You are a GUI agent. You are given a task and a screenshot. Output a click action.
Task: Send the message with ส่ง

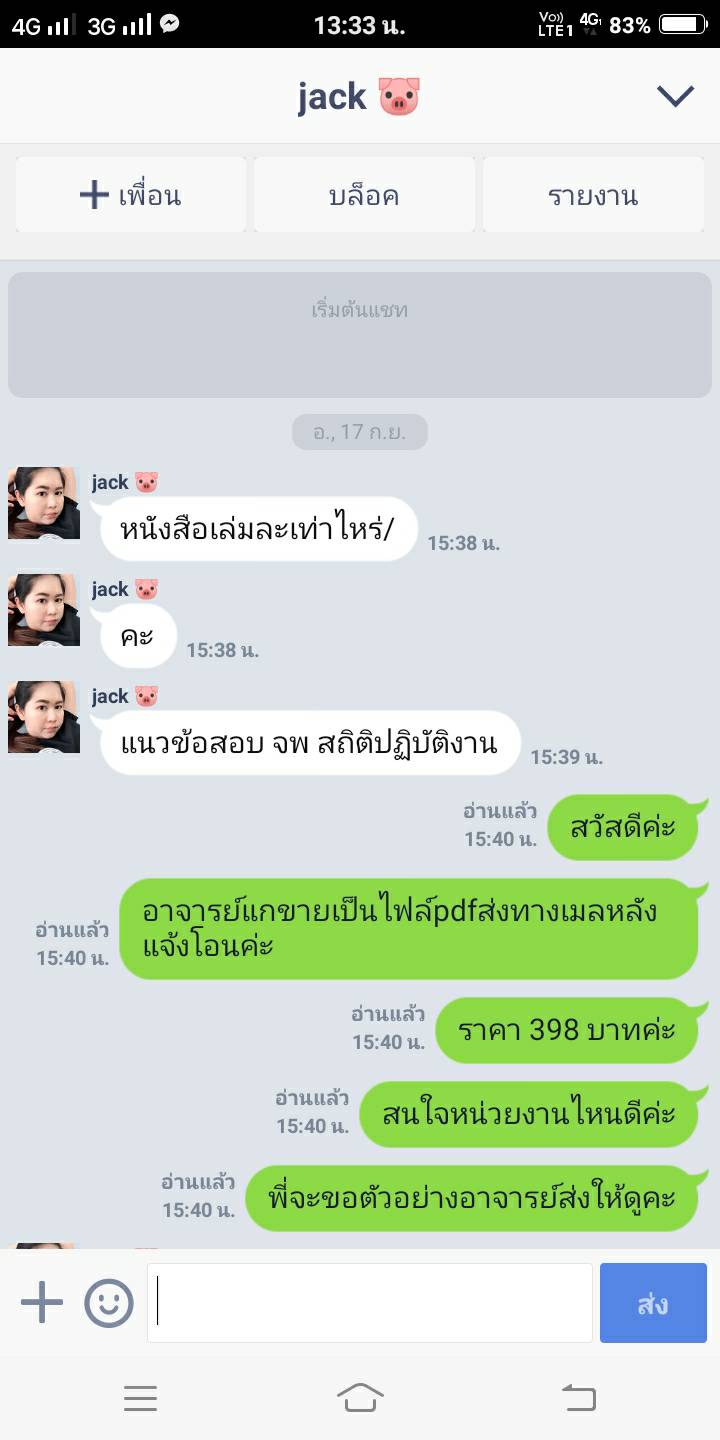pos(652,1303)
